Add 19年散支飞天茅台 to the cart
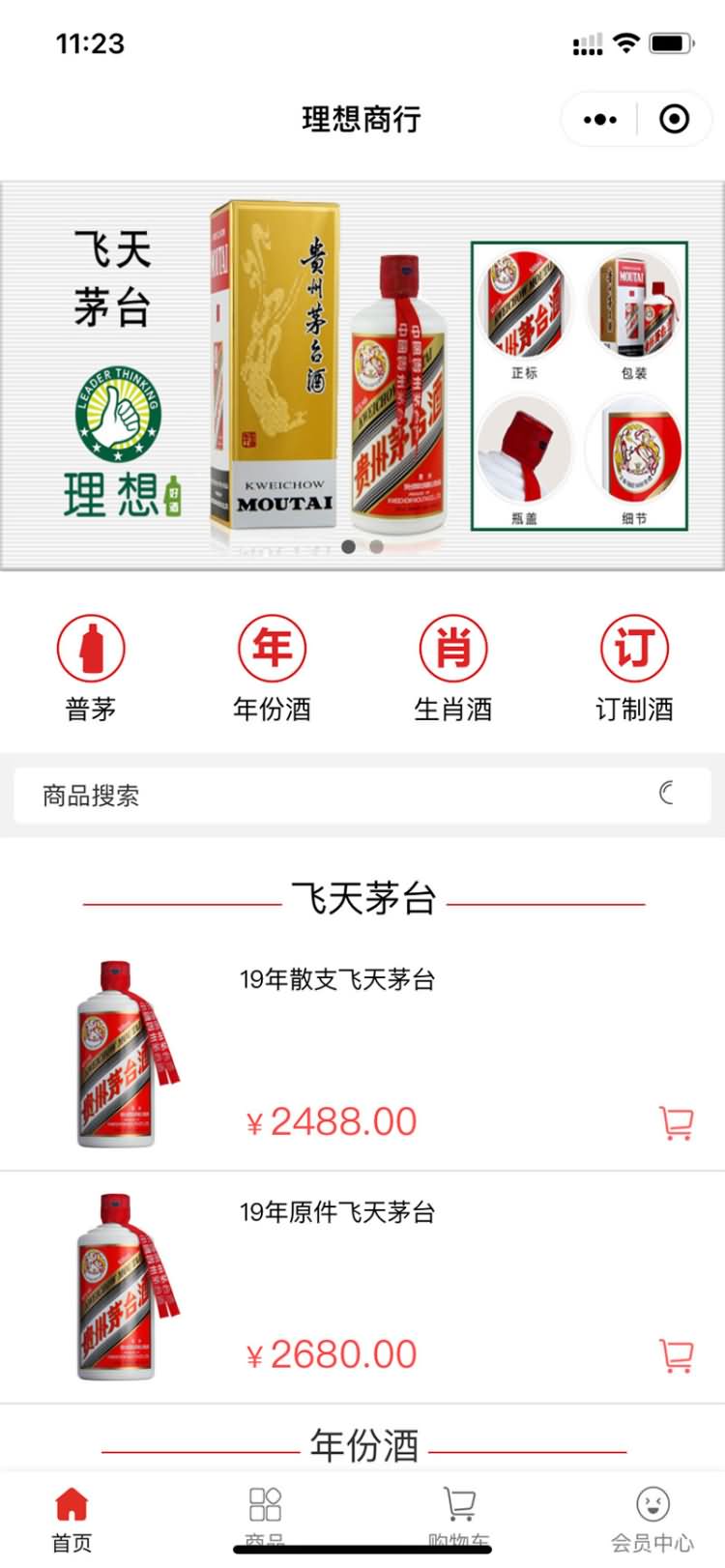Screen dimensions: 725x1568 (676, 1123)
